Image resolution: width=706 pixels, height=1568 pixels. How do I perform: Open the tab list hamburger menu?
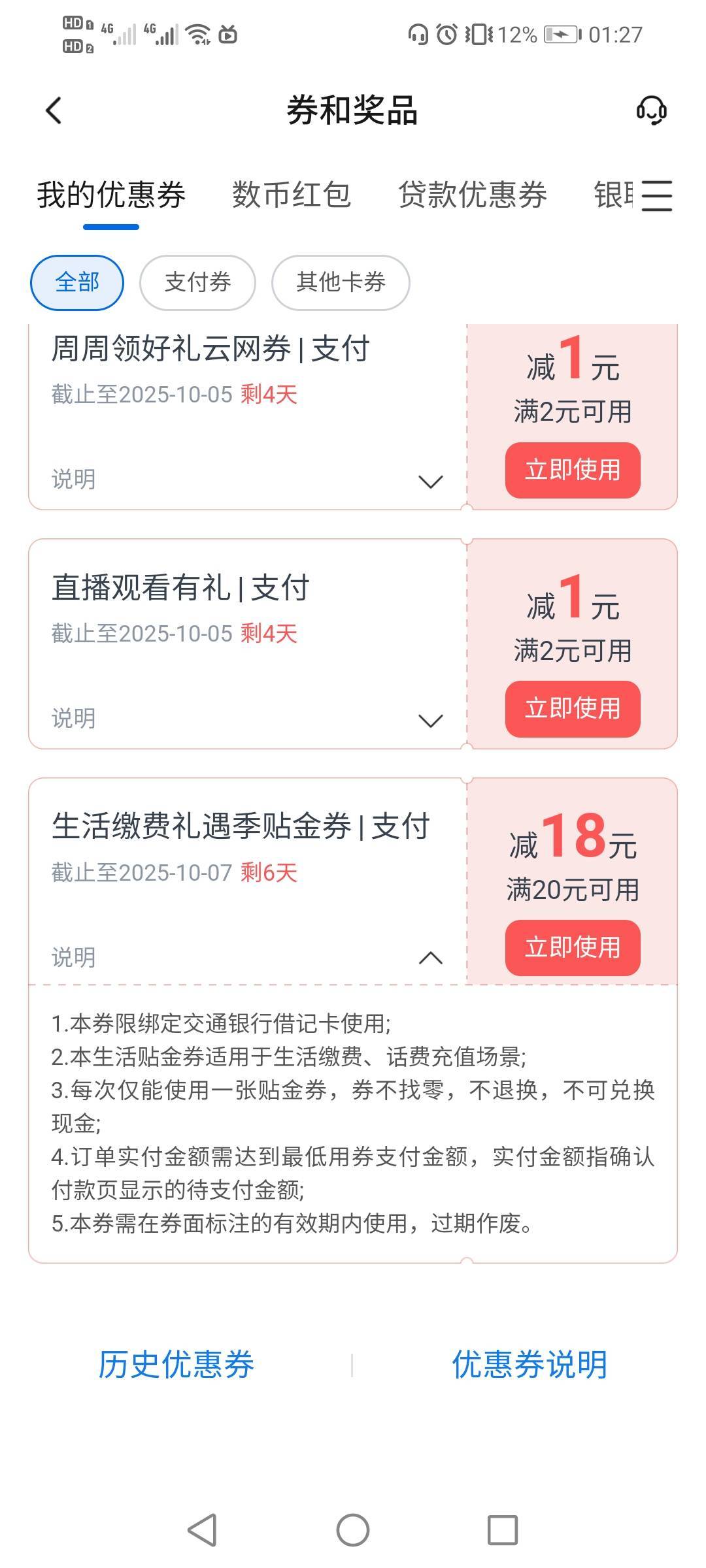[656, 195]
